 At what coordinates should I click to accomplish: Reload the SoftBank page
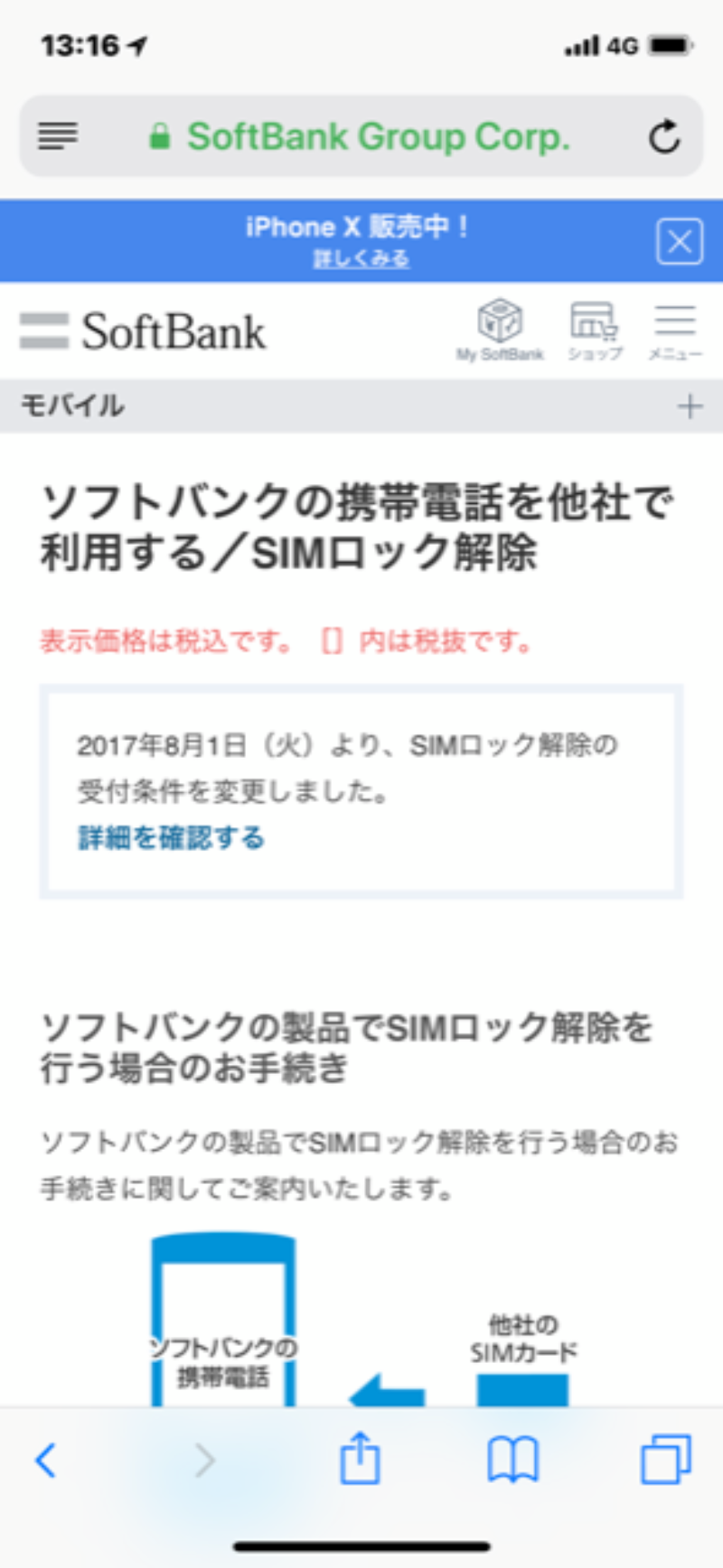coord(664,136)
